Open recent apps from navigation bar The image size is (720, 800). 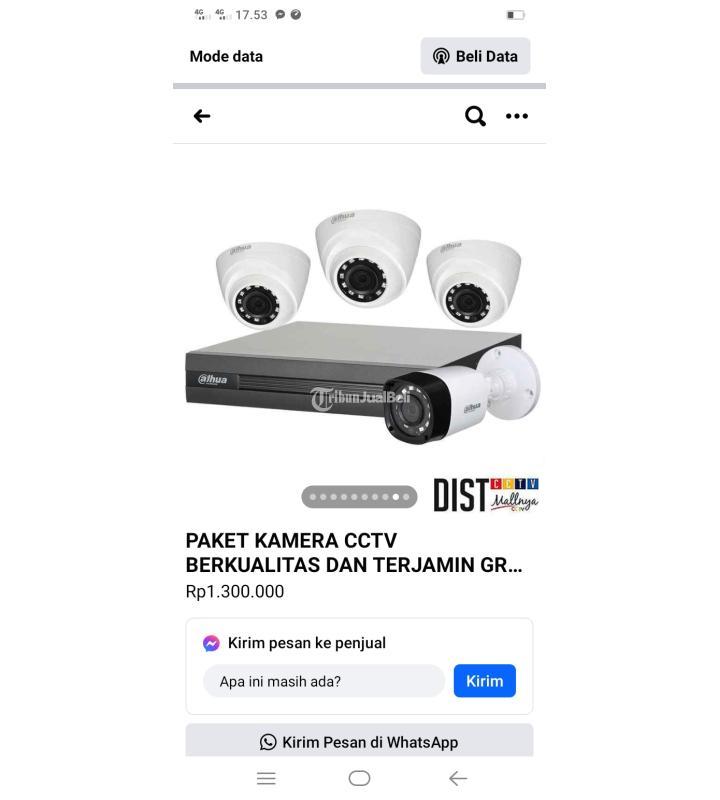266,778
